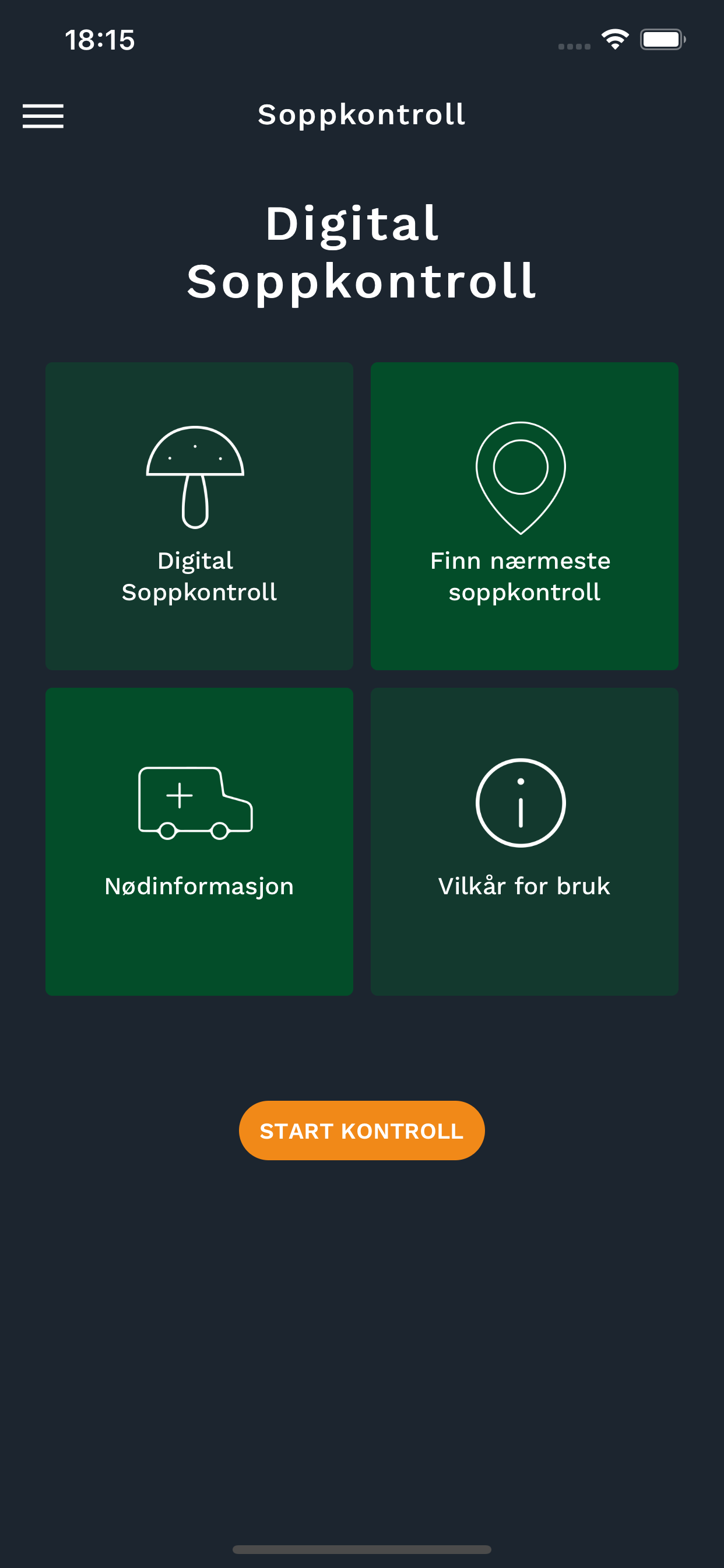Open the Digital Soppkontroll tile
The height and width of the screenshot is (1568, 724).
click(199, 514)
